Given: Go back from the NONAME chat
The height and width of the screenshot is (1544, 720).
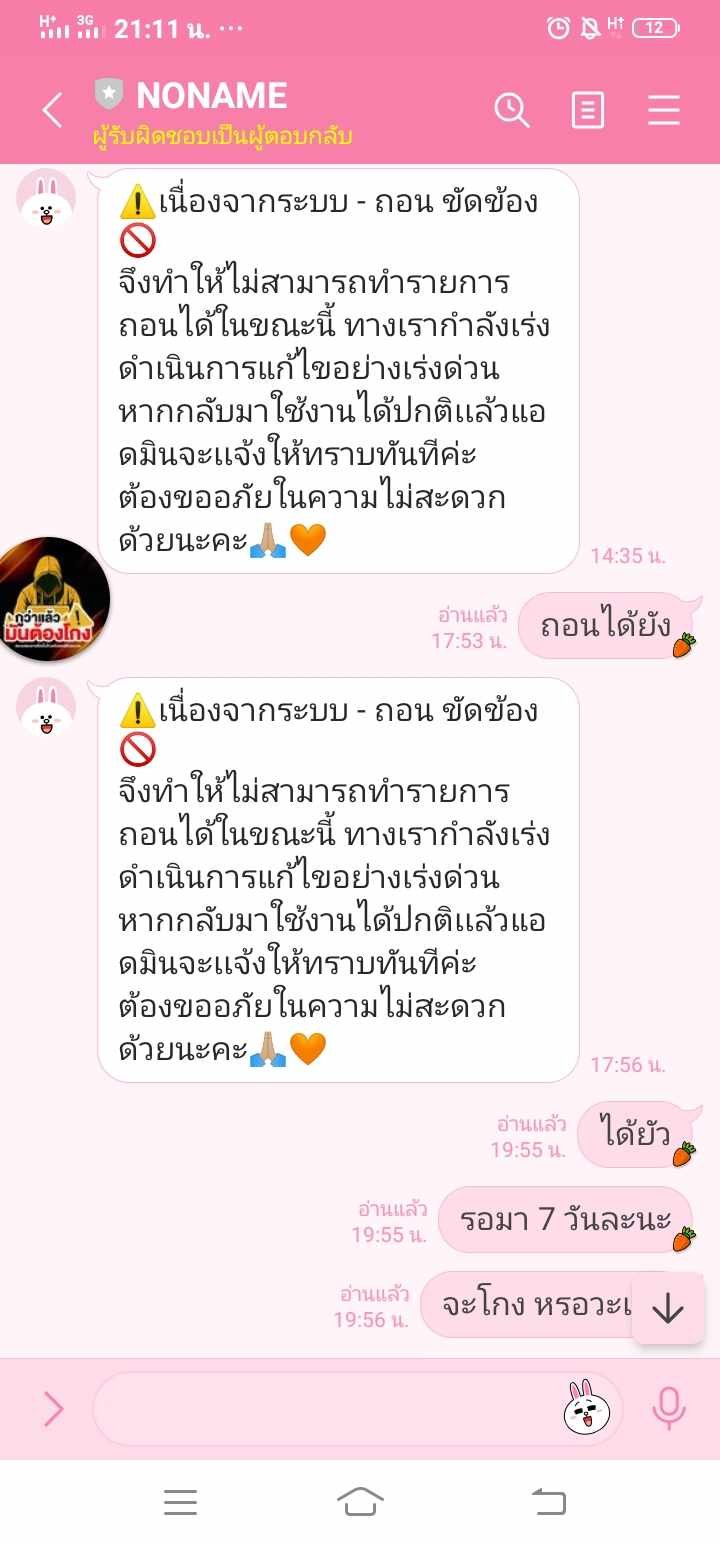Looking at the screenshot, I should pyautogui.click(x=52, y=110).
